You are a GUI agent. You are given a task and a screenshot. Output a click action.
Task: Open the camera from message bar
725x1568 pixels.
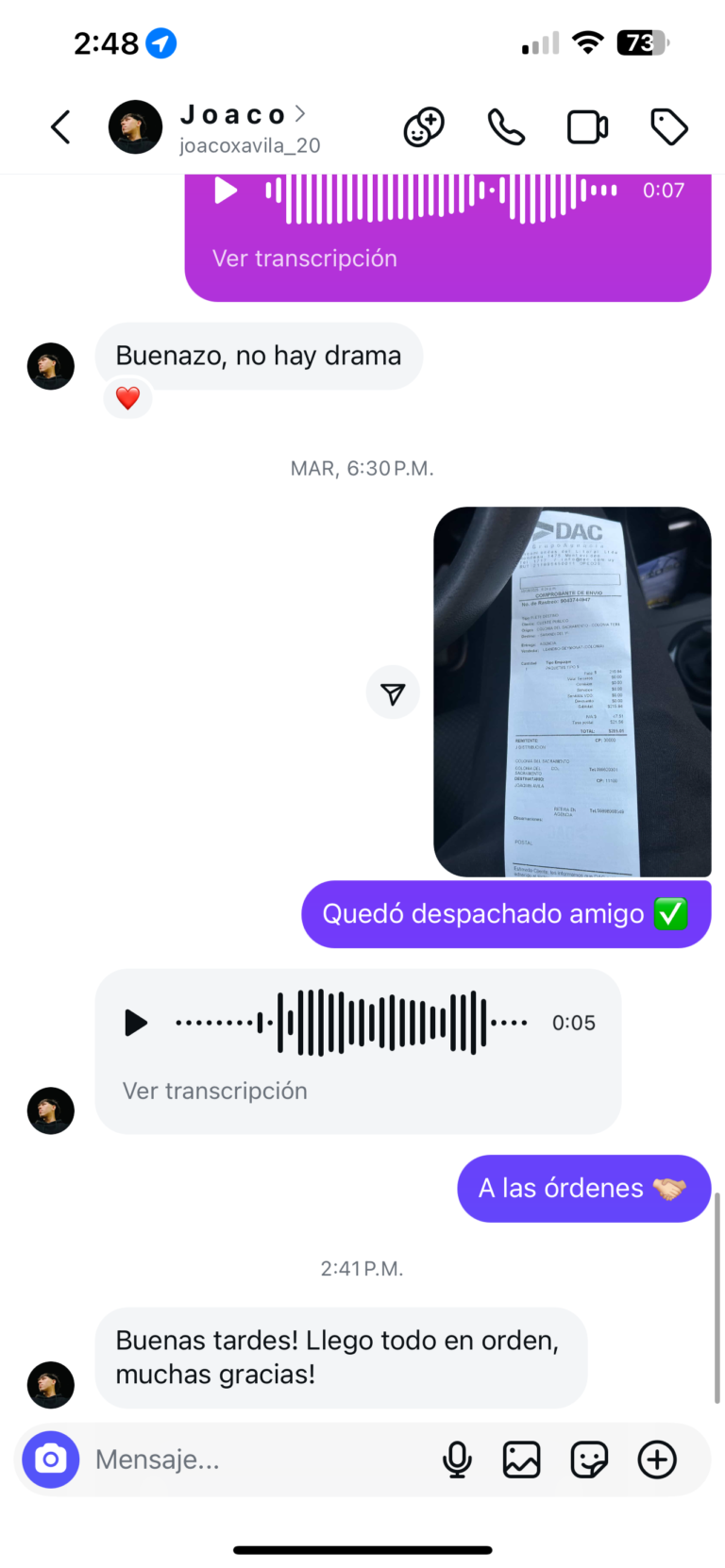pos(51,1460)
